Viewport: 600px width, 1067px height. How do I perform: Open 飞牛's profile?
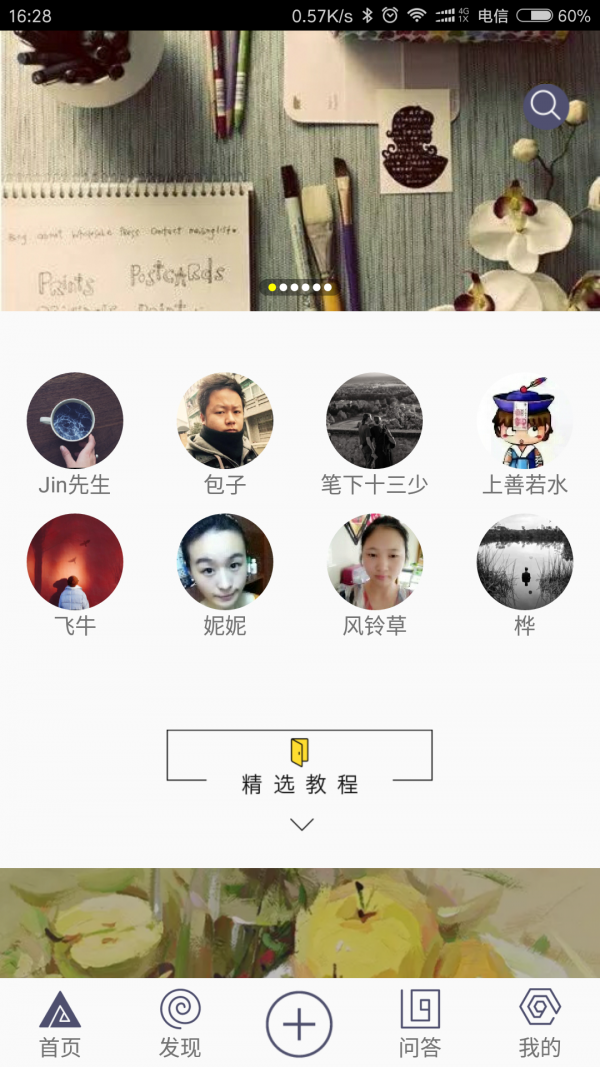pyautogui.click(x=75, y=562)
